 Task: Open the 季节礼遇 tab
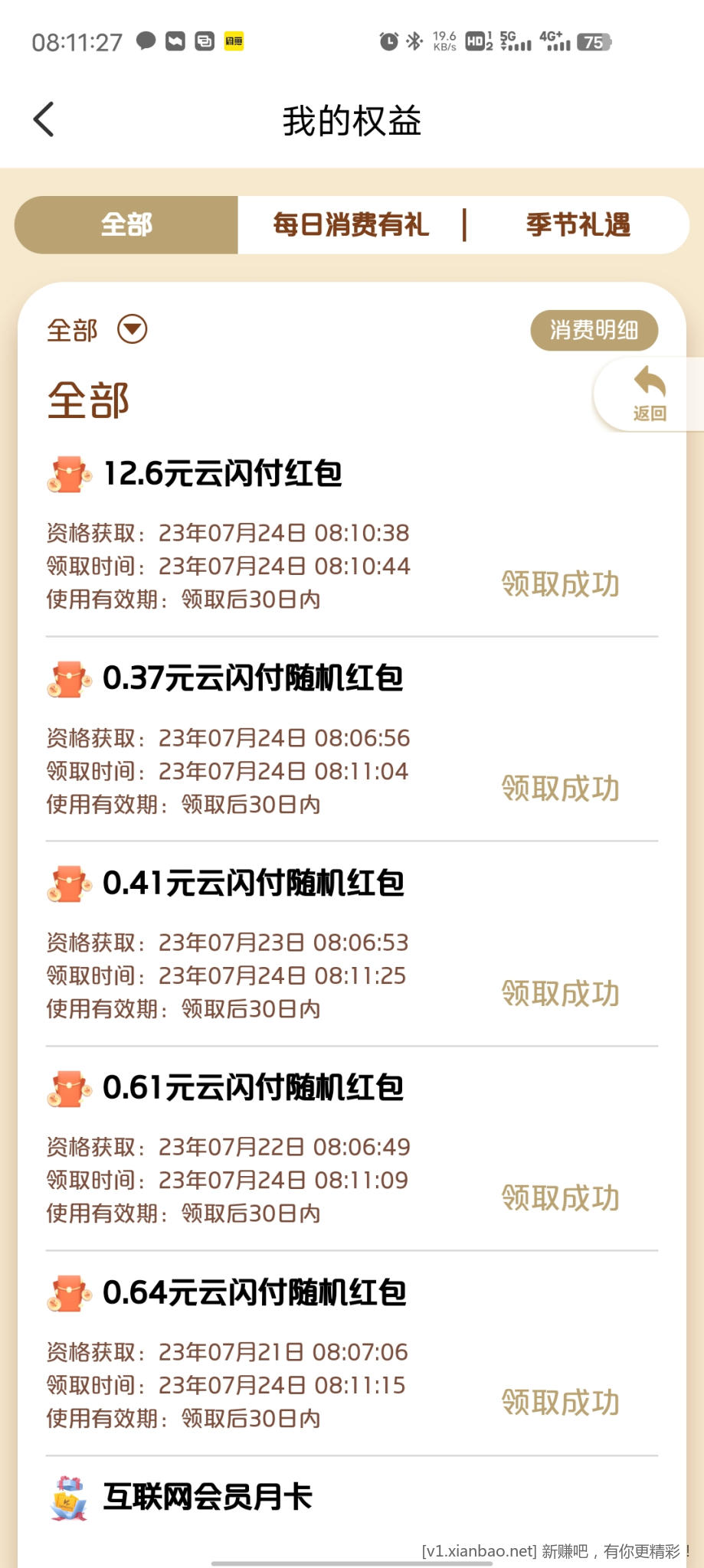pos(578,225)
